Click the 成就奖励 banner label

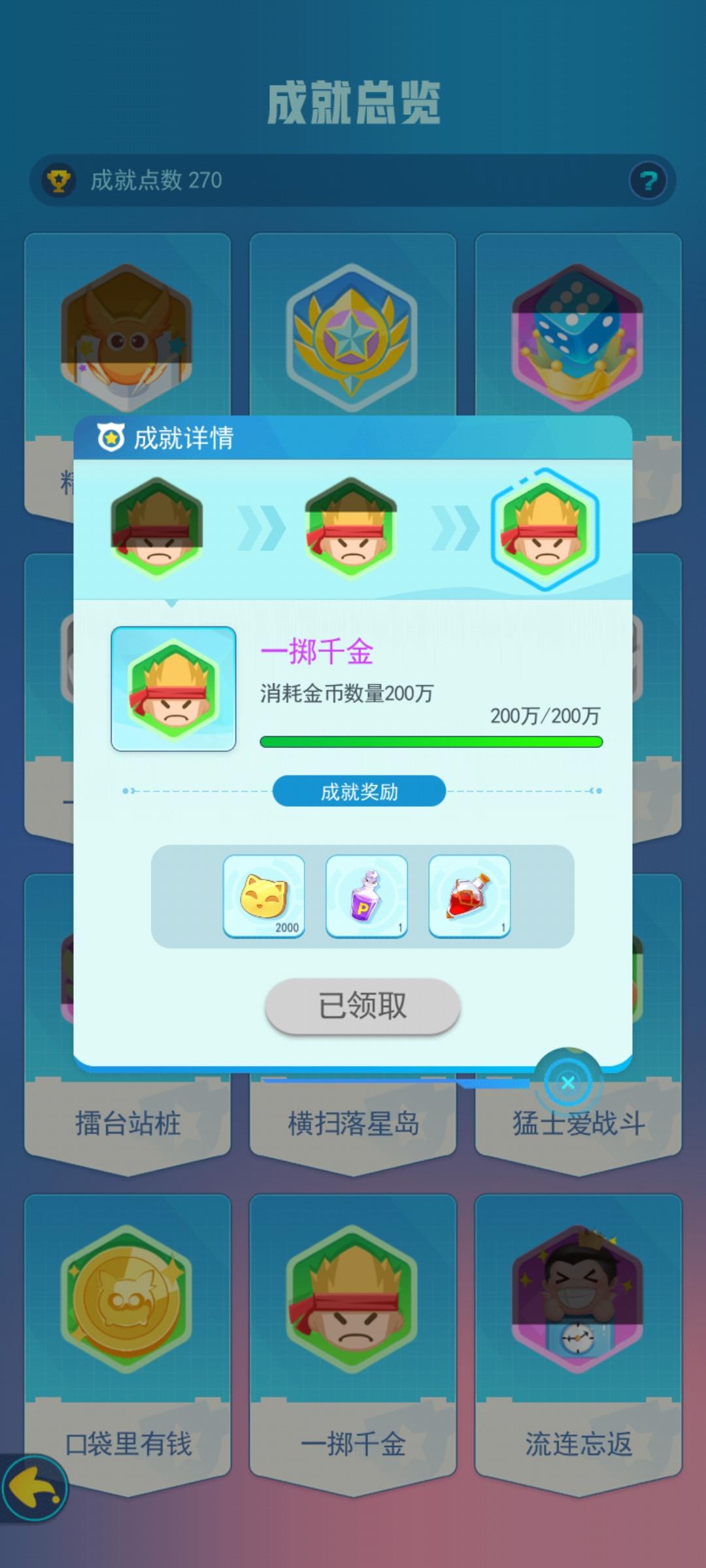click(x=360, y=791)
